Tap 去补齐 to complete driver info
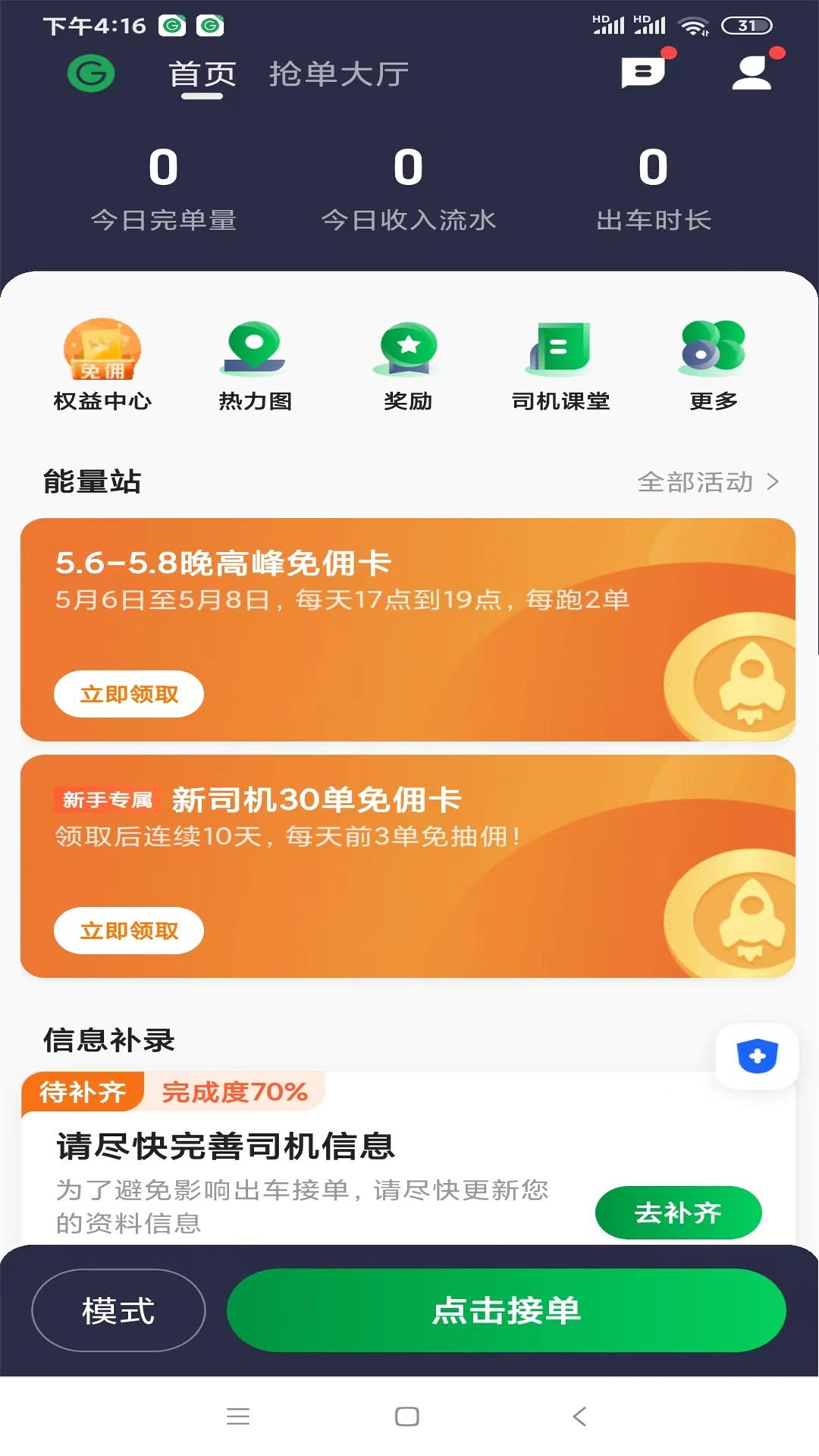Viewport: 819px width, 1456px height. click(x=677, y=1213)
